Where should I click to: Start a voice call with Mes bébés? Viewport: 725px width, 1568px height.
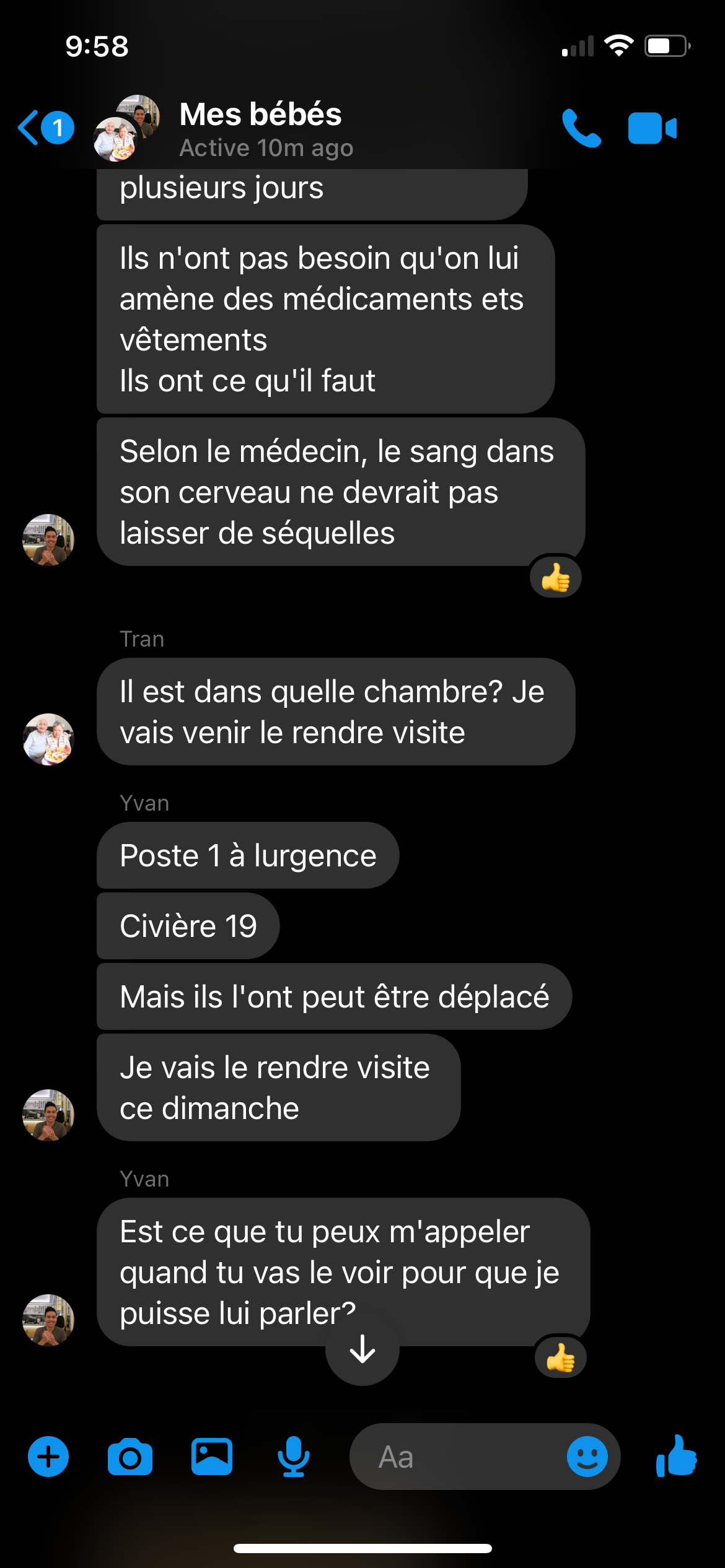tap(581, 128)
